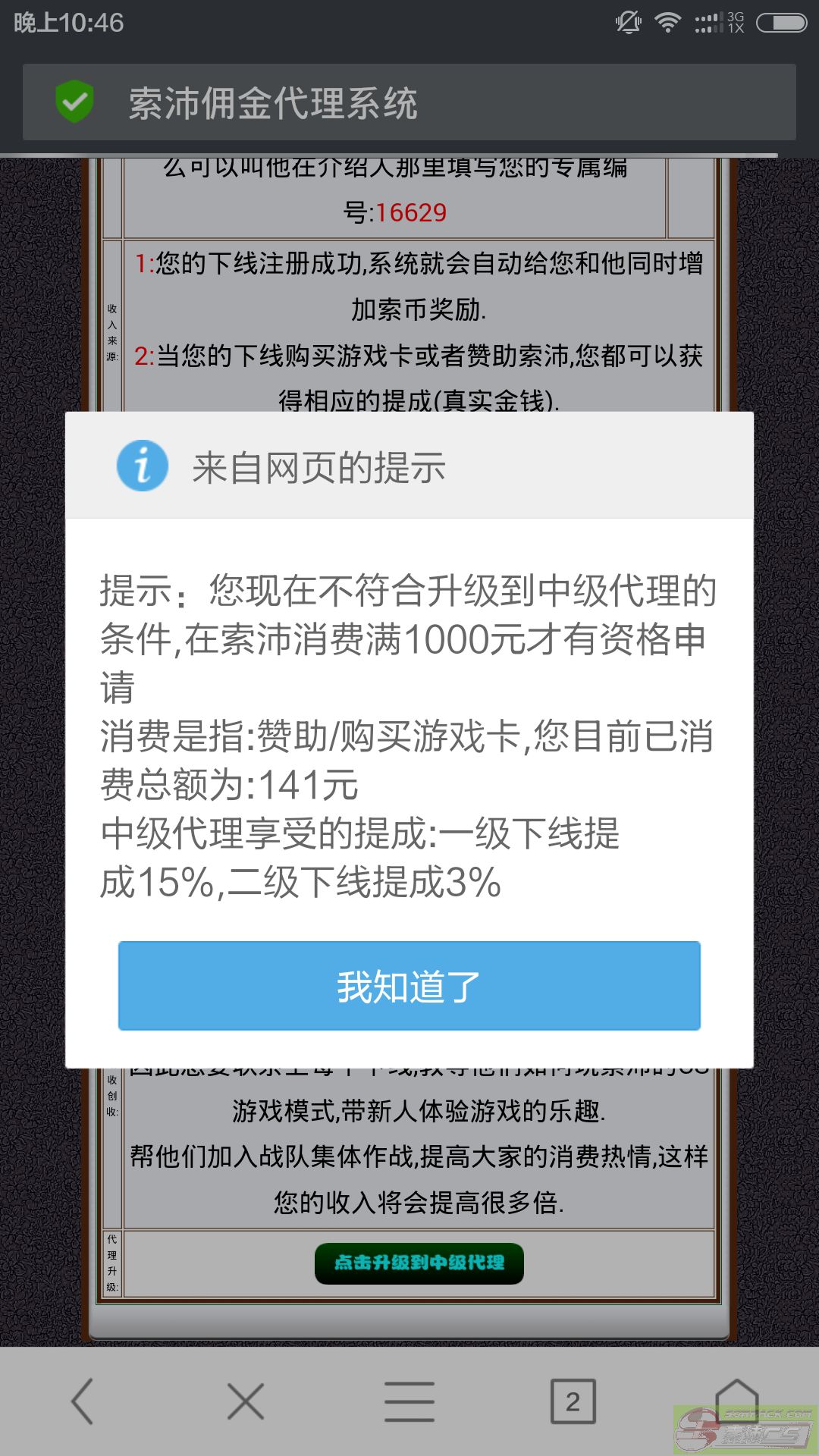Image resolution: width=819 pixels, height=1456 pixels.
Task: Open the tab switcher showing 2
Action: (573, 1401)
